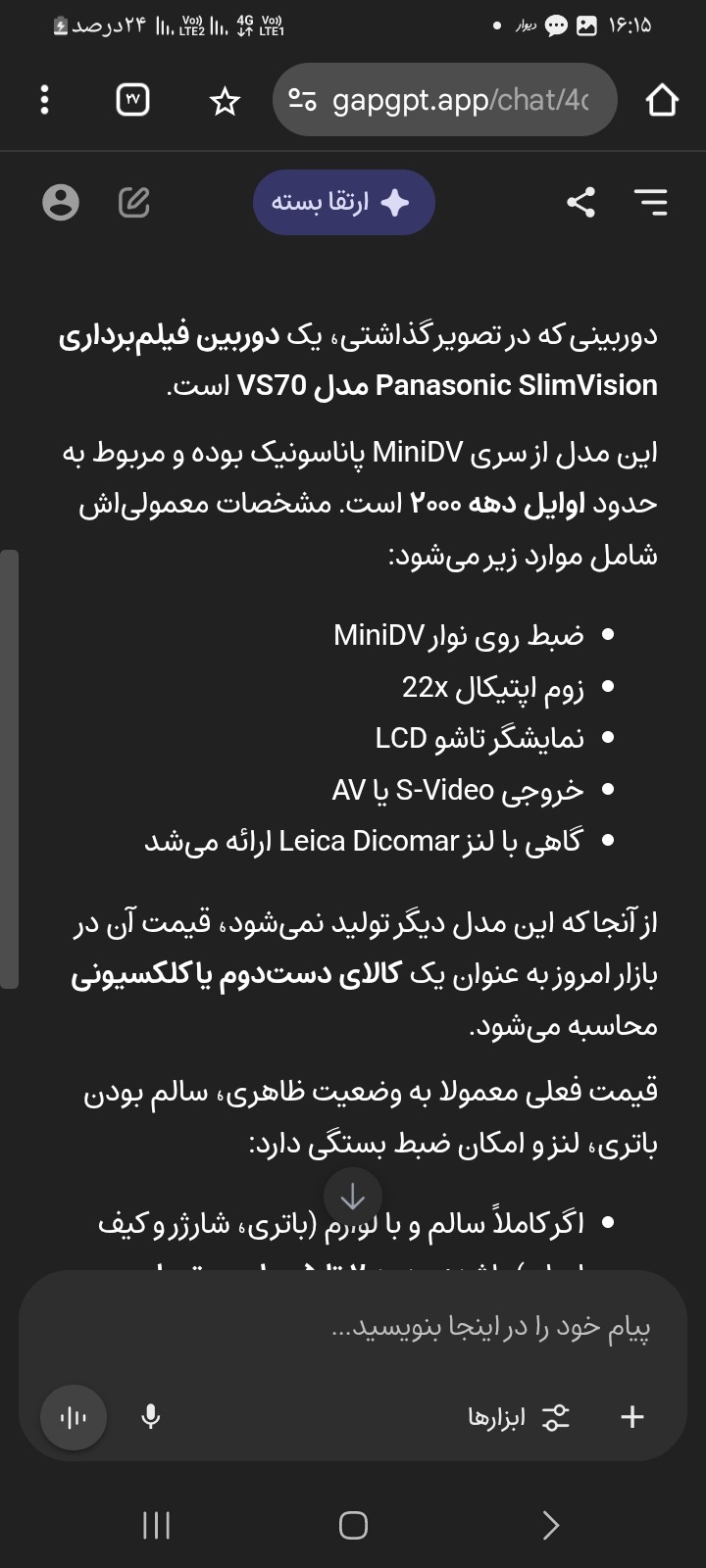706x1568 pixels.
Task: Share this chat conversation
Action: [580, 202]
